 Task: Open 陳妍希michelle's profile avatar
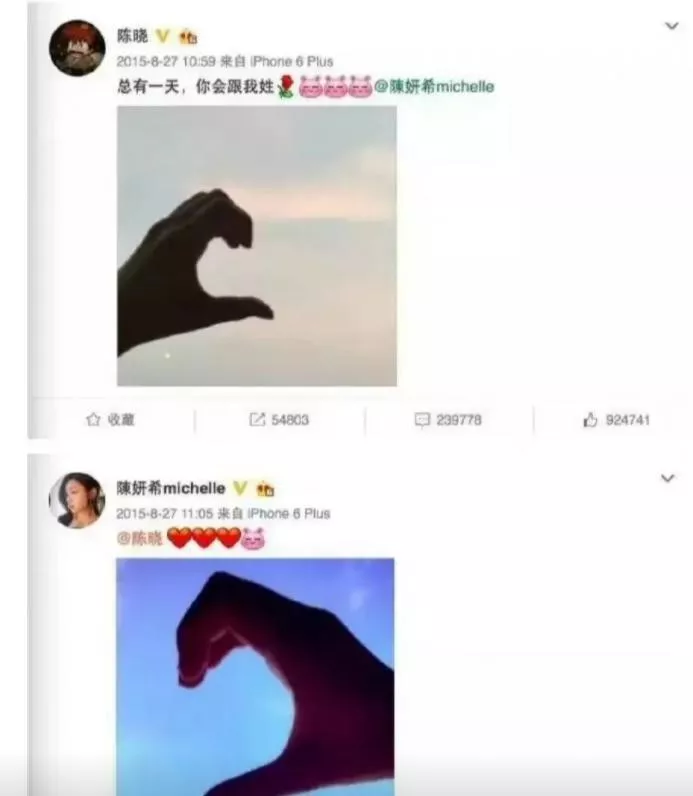click(77, 500)
